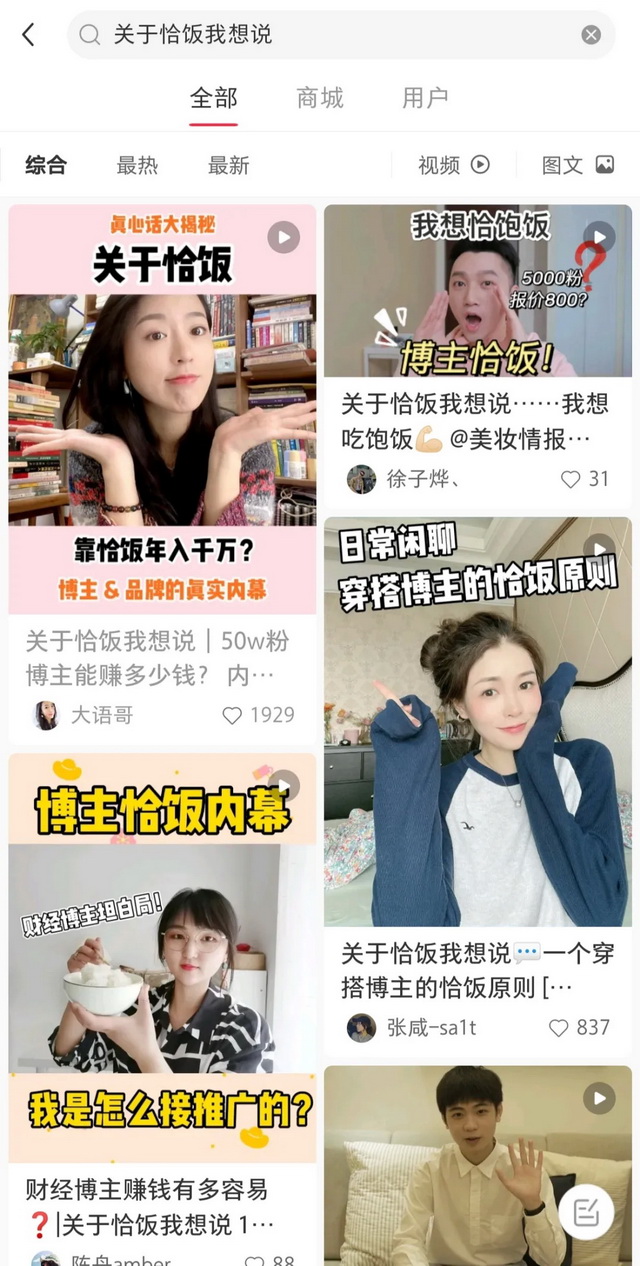Viewport: 640px width, 1266px height.
Task: Open the 博主恰饭内幕 财经博主 post
Action: point(162,960)
